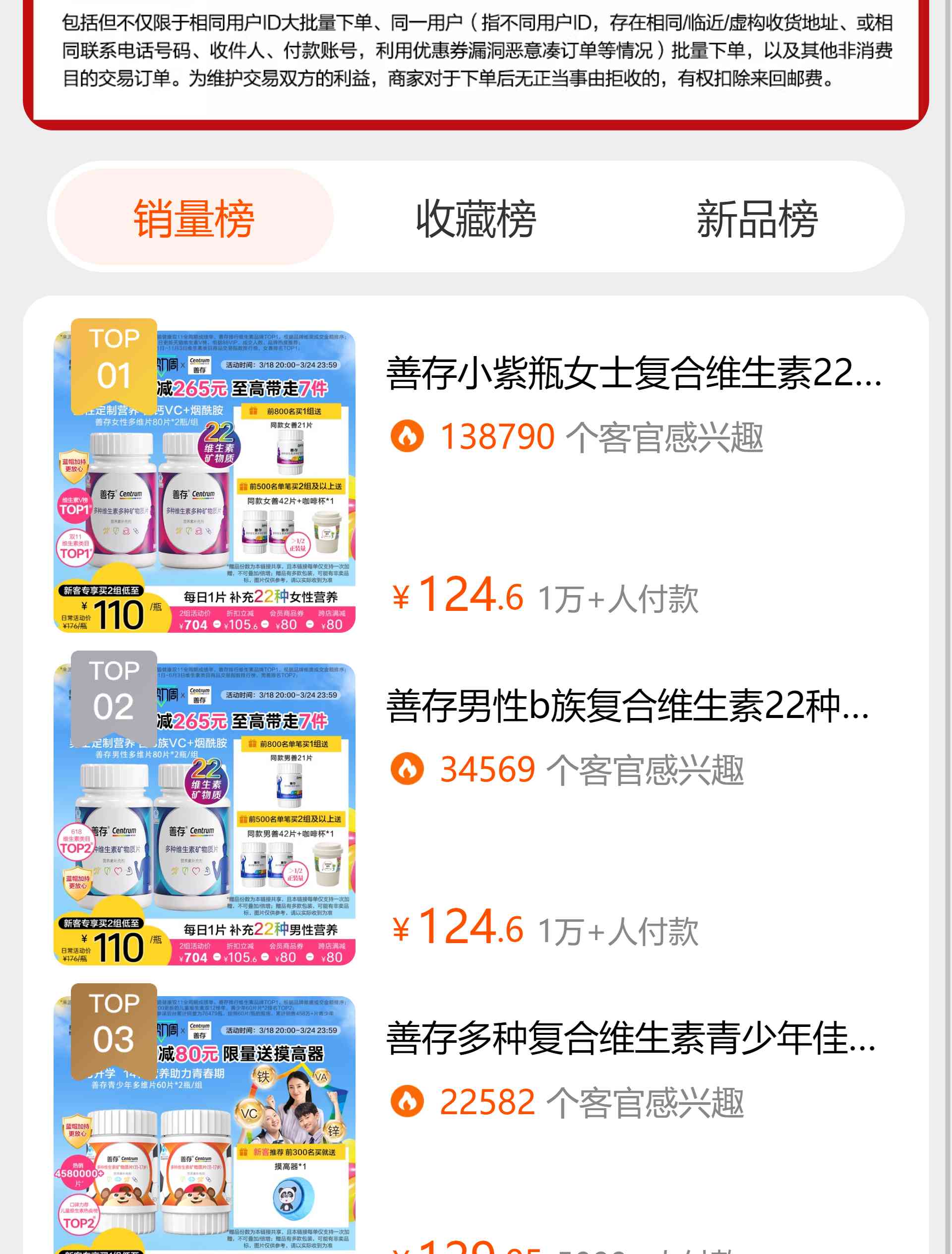Screen dimensions: 952x1254
Task: Select the 新品榜 tab
Action: (757, 218)
